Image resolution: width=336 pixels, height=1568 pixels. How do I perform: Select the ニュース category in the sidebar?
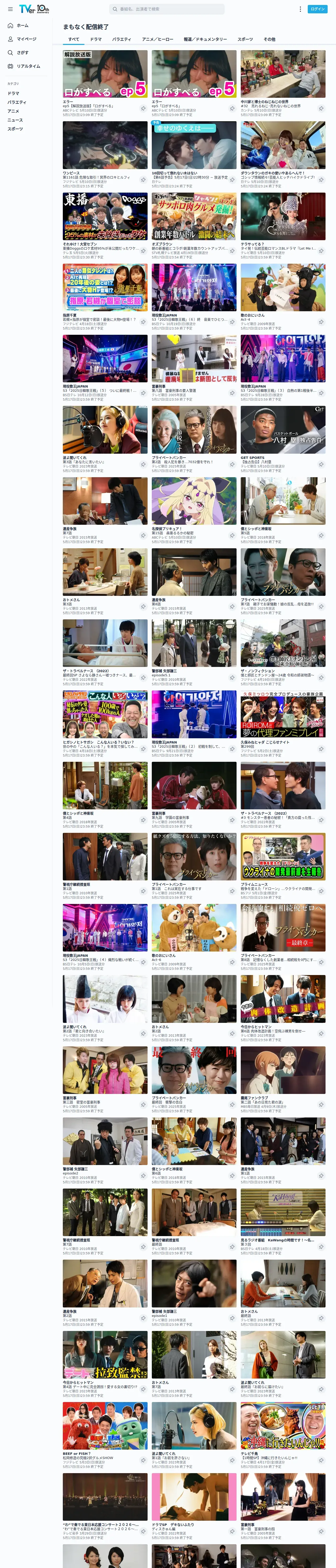(x=15, y=120)
